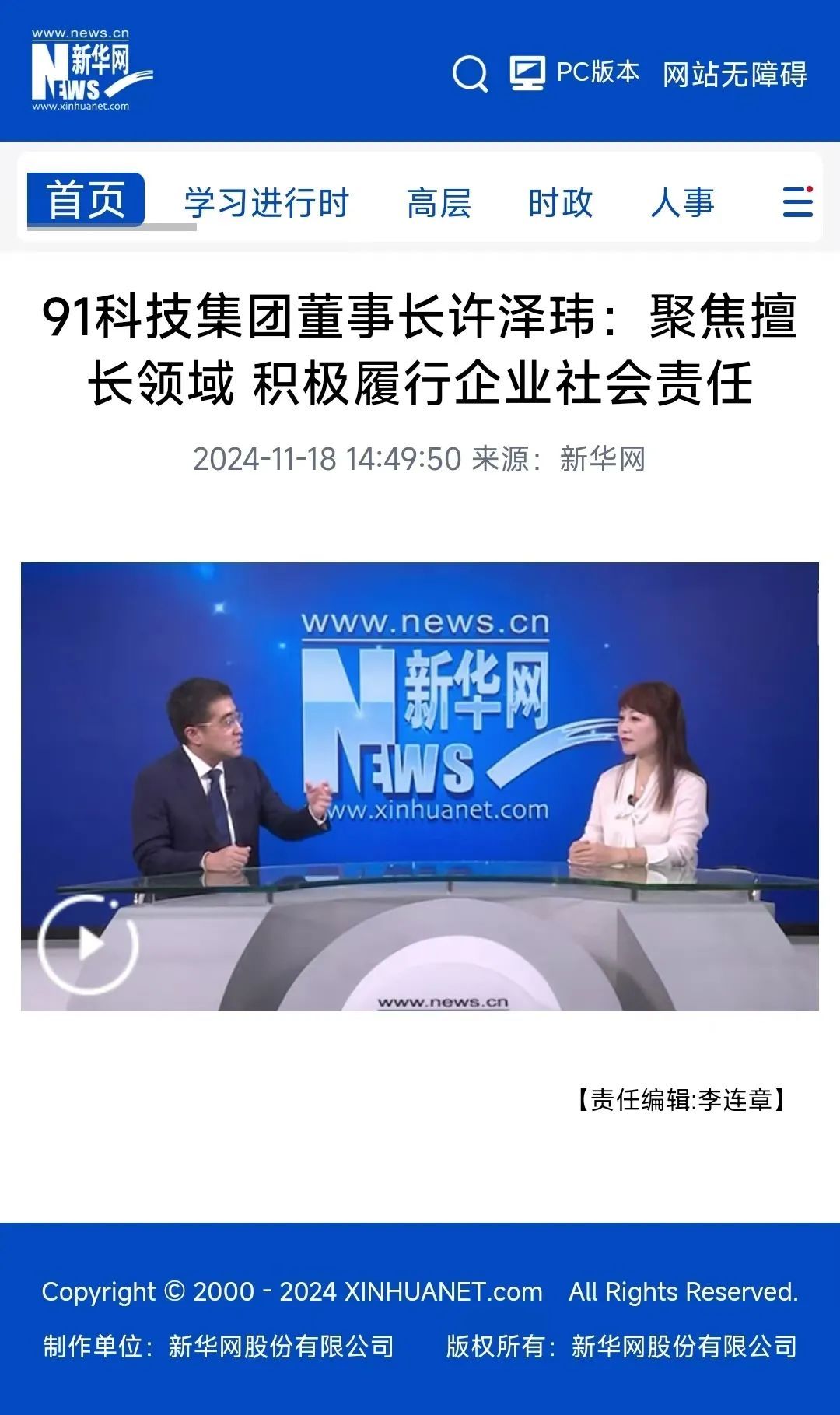Screen dimensions: 840x1415
Task: Switch to the PC版本 site
Action: [574, 73]
